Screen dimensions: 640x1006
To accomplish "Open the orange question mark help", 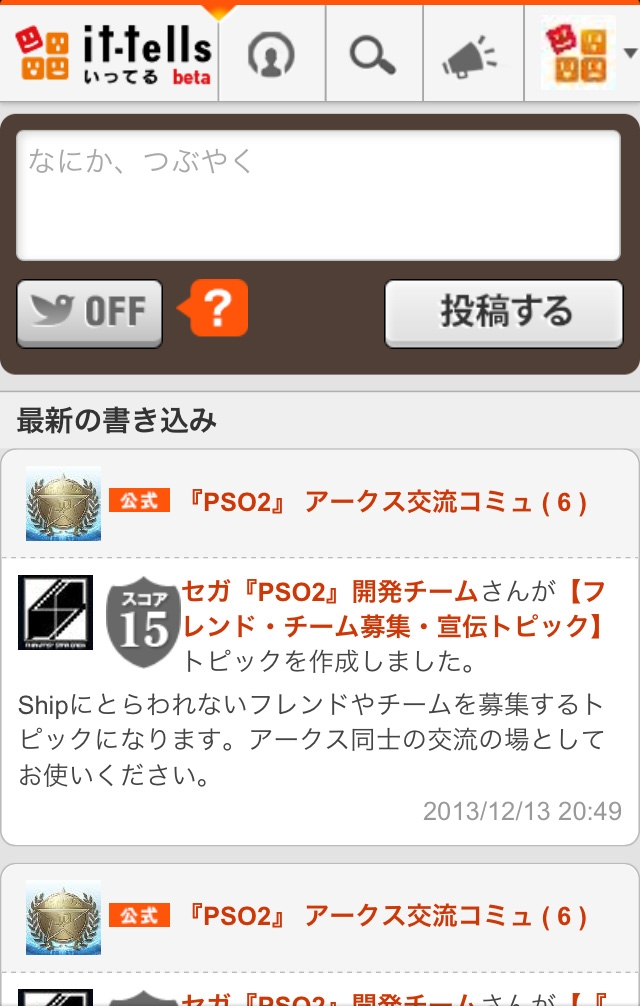I will [216, 308].
